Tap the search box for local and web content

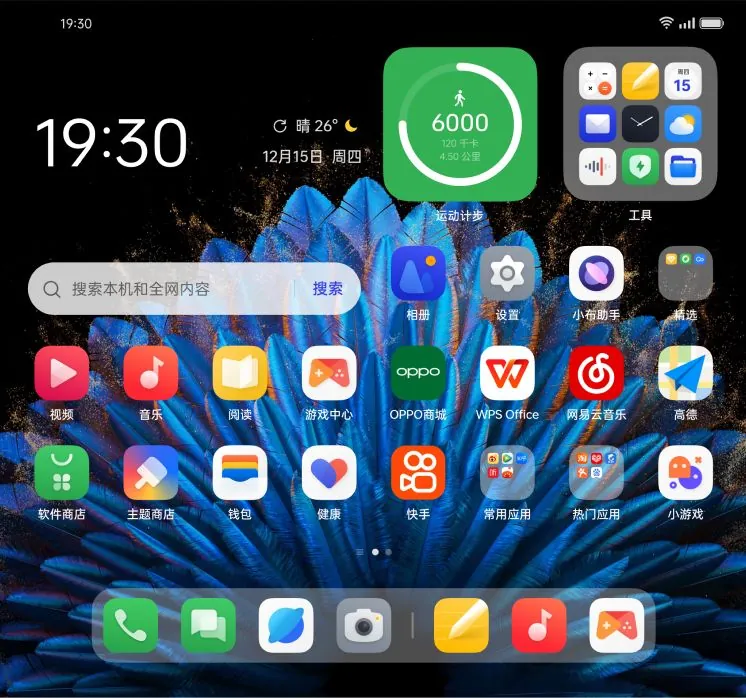[x=170, y=289]
